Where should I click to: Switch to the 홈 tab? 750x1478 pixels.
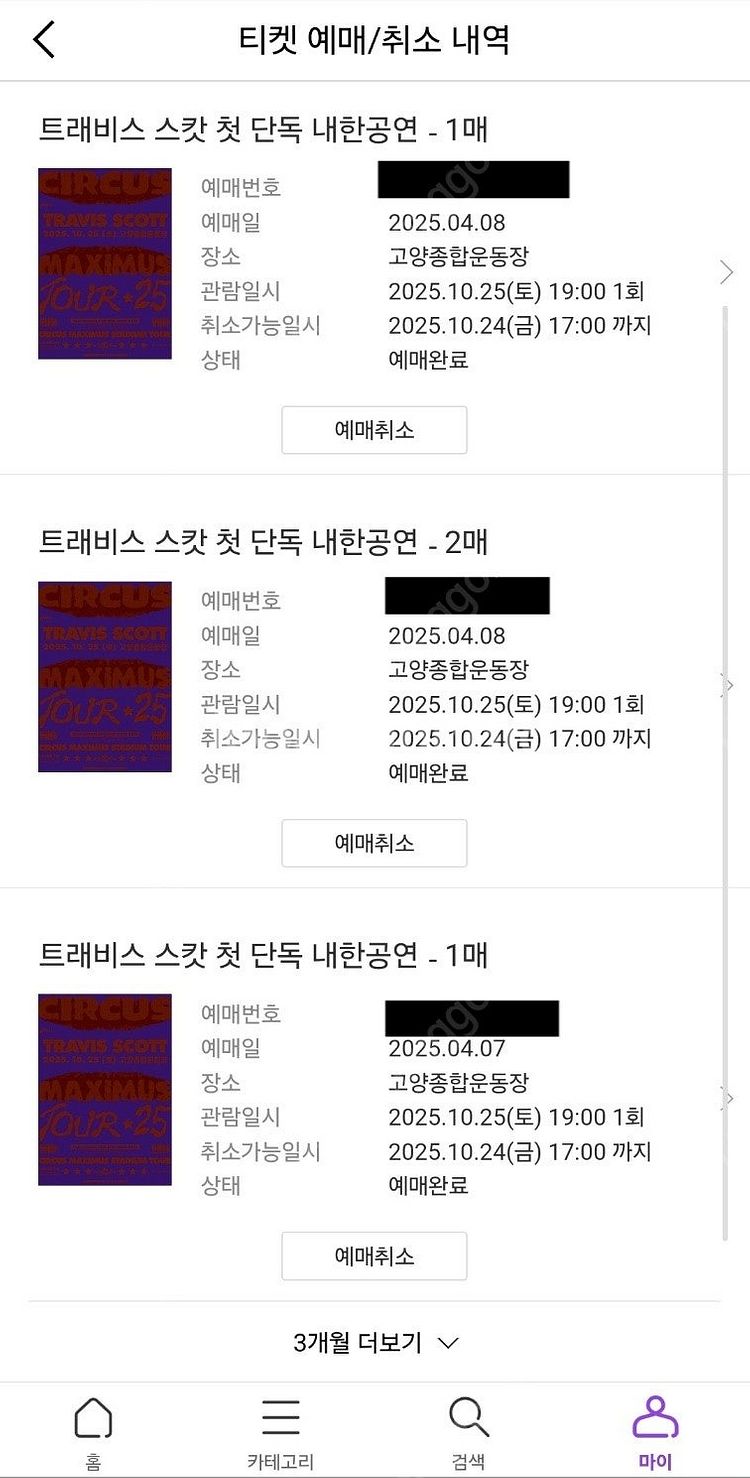[93, 1433]
